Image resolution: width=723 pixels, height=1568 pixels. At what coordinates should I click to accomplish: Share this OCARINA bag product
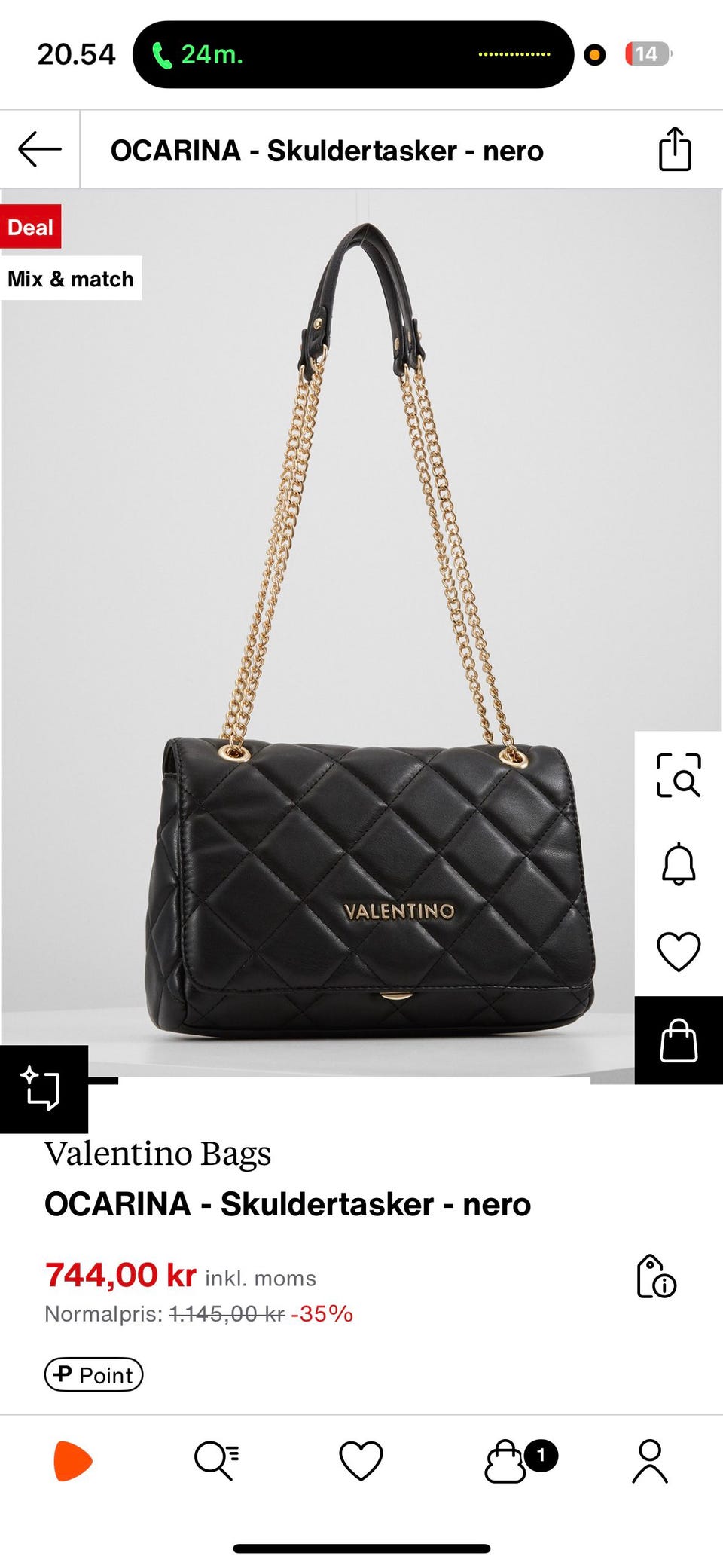(x=674, y=149)
